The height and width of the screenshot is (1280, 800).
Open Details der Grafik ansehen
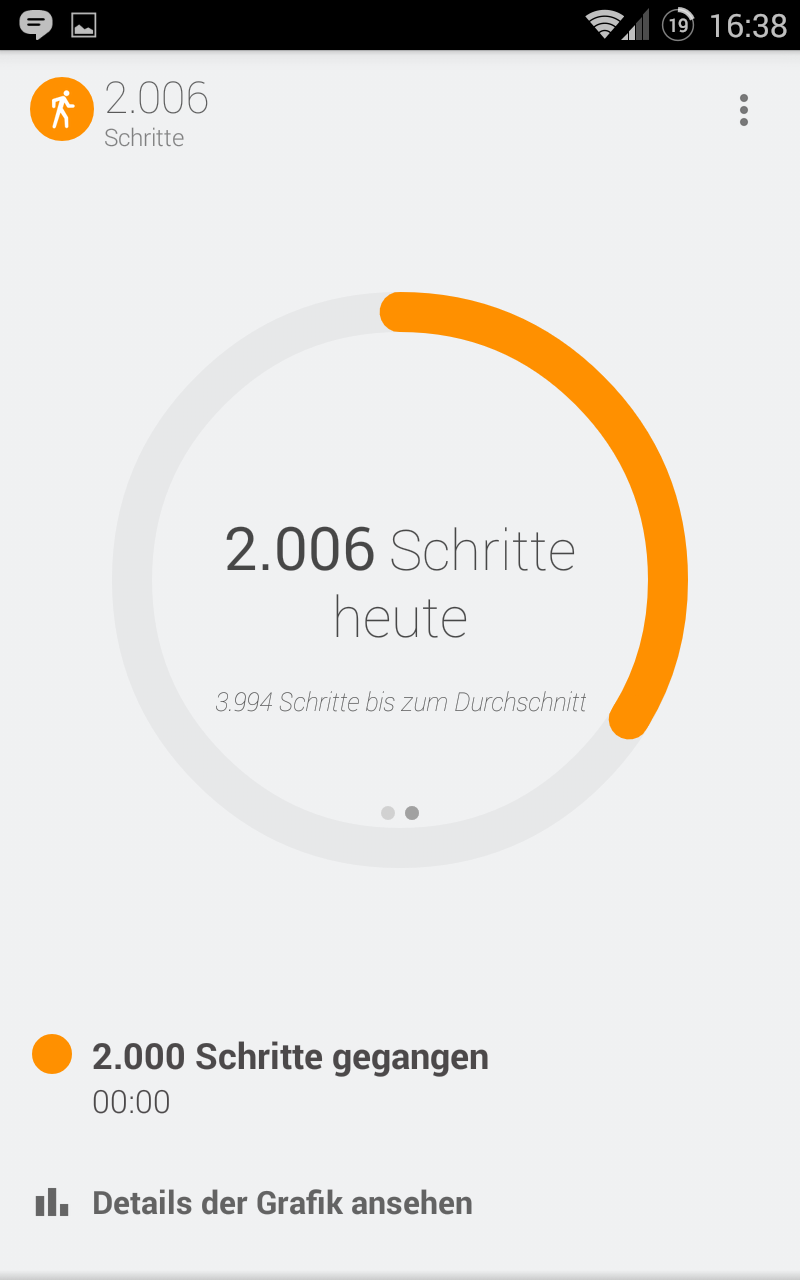point(281,1202)
